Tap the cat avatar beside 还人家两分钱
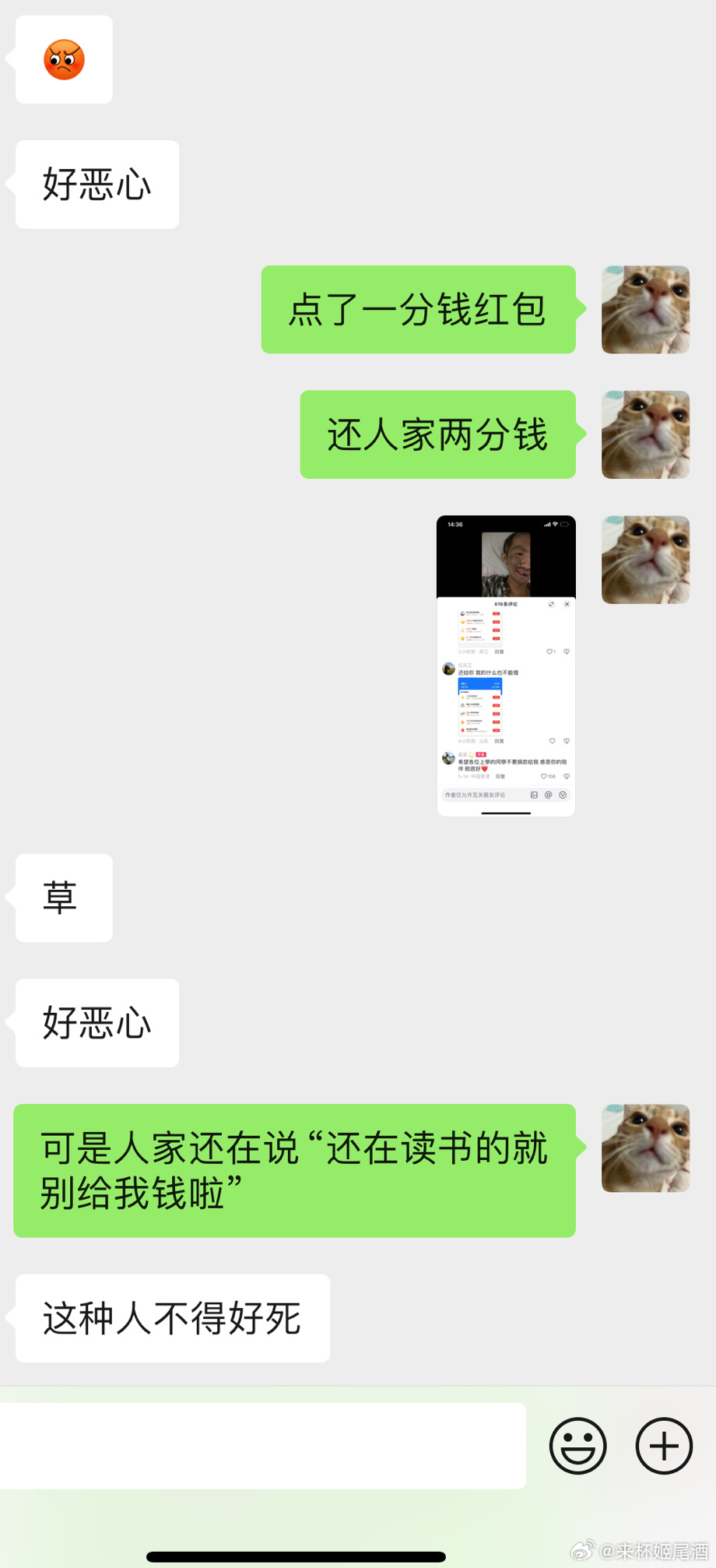Image resolution: width=716 pixels, height=1568 pixels. pos(645,434)
